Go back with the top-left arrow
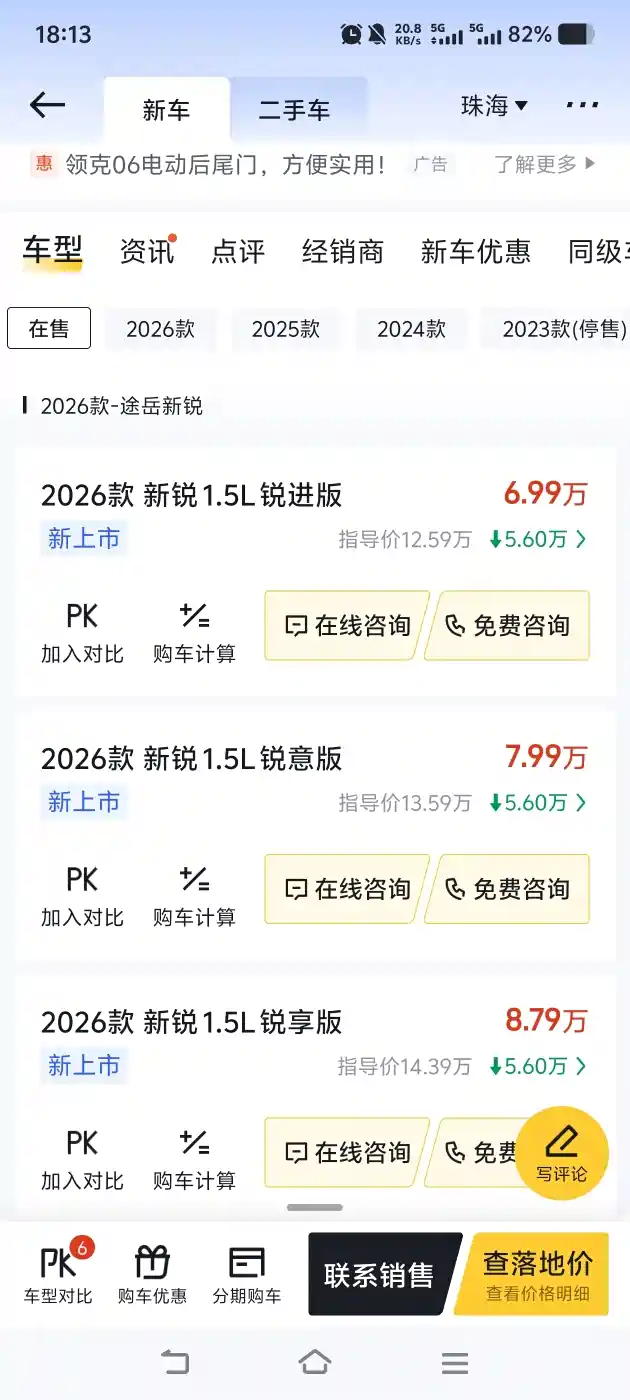Image resolution: width=630 pixels, height=1400 pixels. click(47, 105)
